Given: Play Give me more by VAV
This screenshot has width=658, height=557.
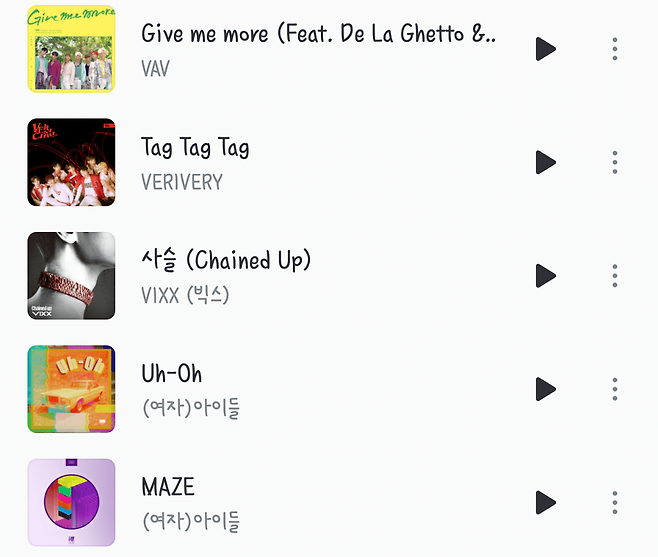Looking at the screenshot, I should tap(545, 49).
